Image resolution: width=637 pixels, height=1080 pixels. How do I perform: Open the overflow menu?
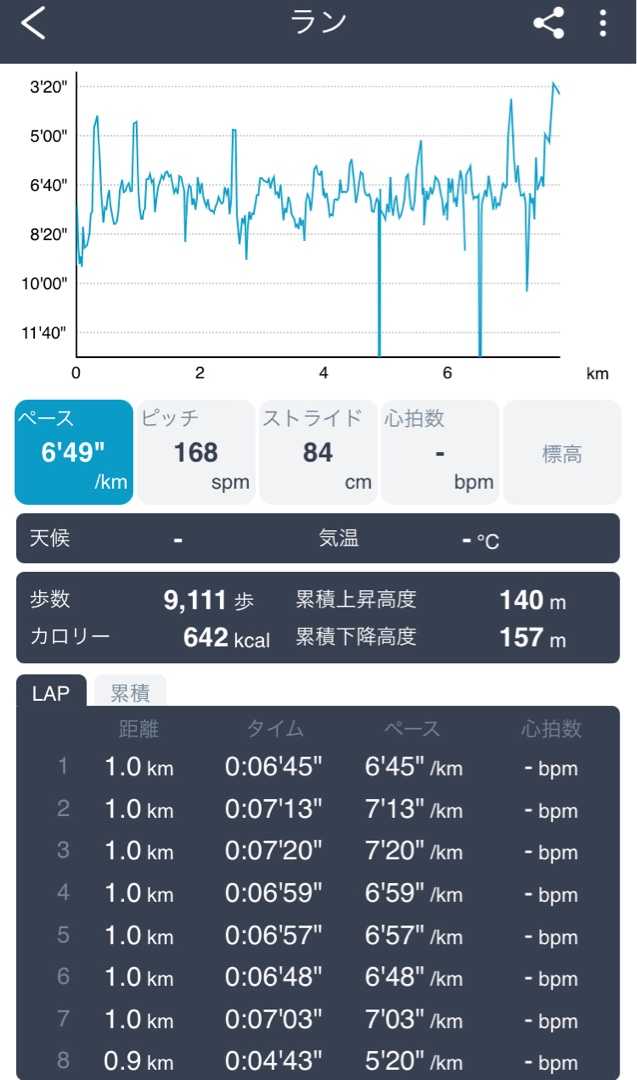tap(603, 24)
